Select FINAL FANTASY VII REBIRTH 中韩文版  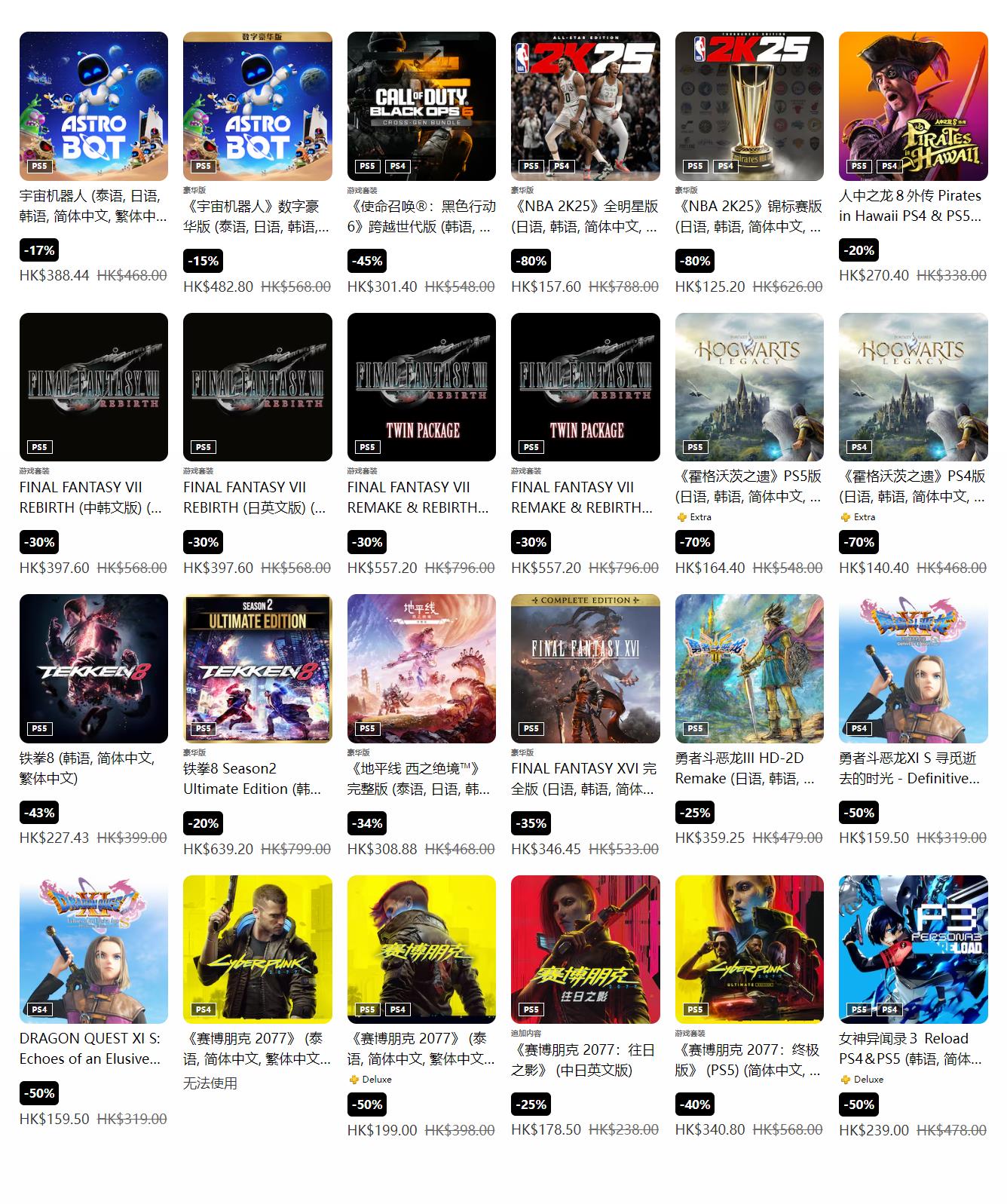93,387
